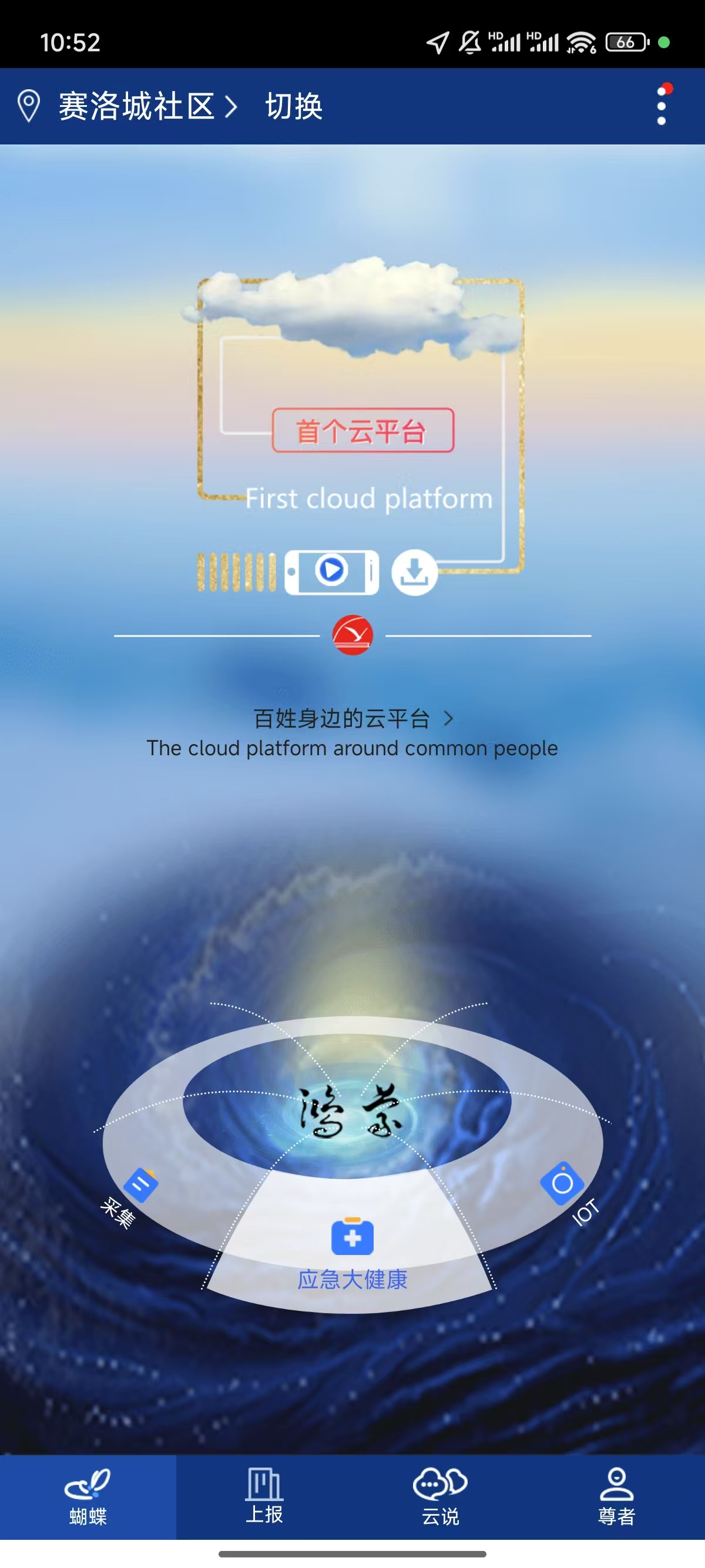Open 百姓身边的云平台 link
The image size is (705, 1568).
pyautogui.click(x=352, y=719)
